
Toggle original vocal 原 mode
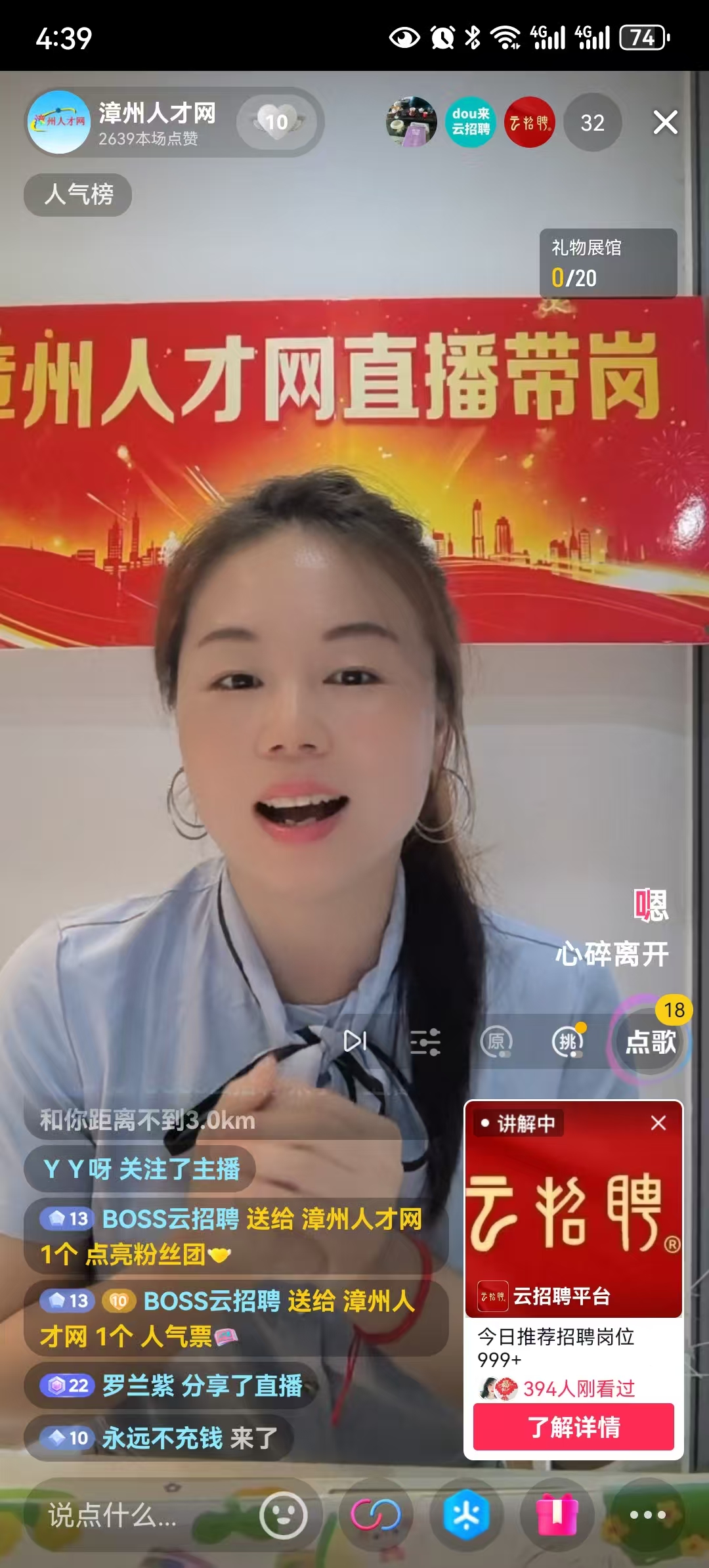click(496, 1042)
